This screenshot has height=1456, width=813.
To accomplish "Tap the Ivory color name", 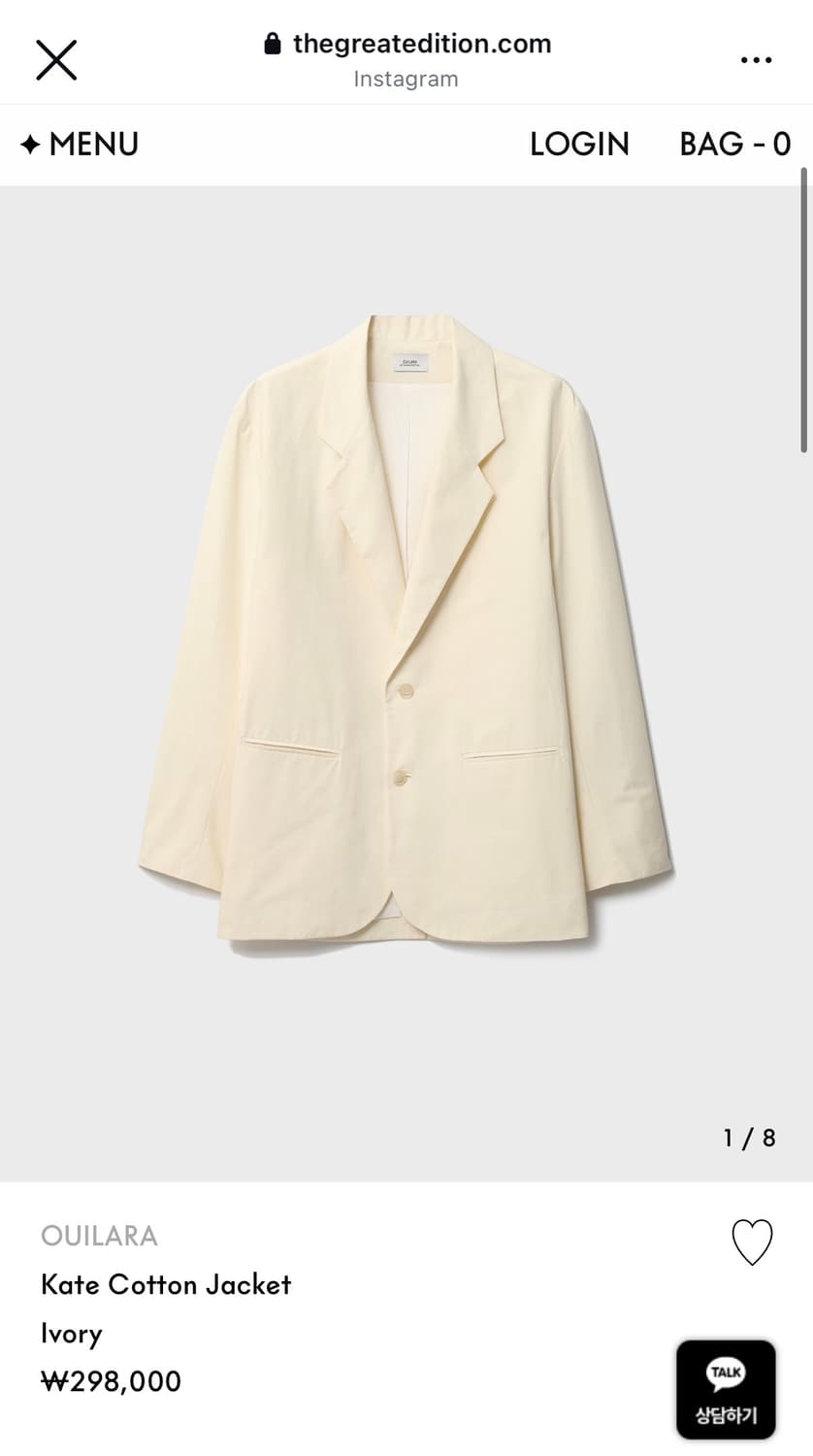I will [x=70, y=1333].
